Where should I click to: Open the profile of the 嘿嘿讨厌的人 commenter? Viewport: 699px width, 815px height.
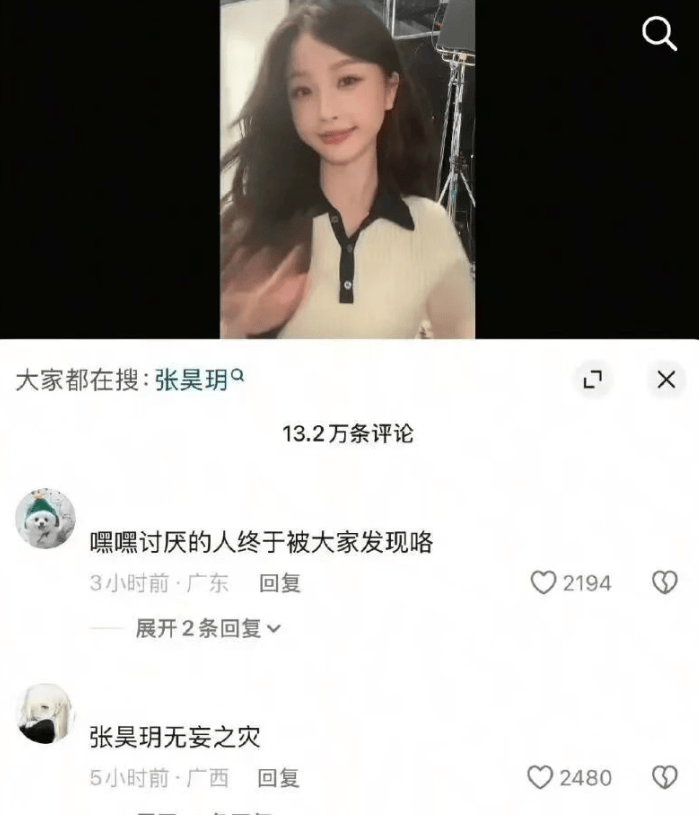click(x=45, y=518)
